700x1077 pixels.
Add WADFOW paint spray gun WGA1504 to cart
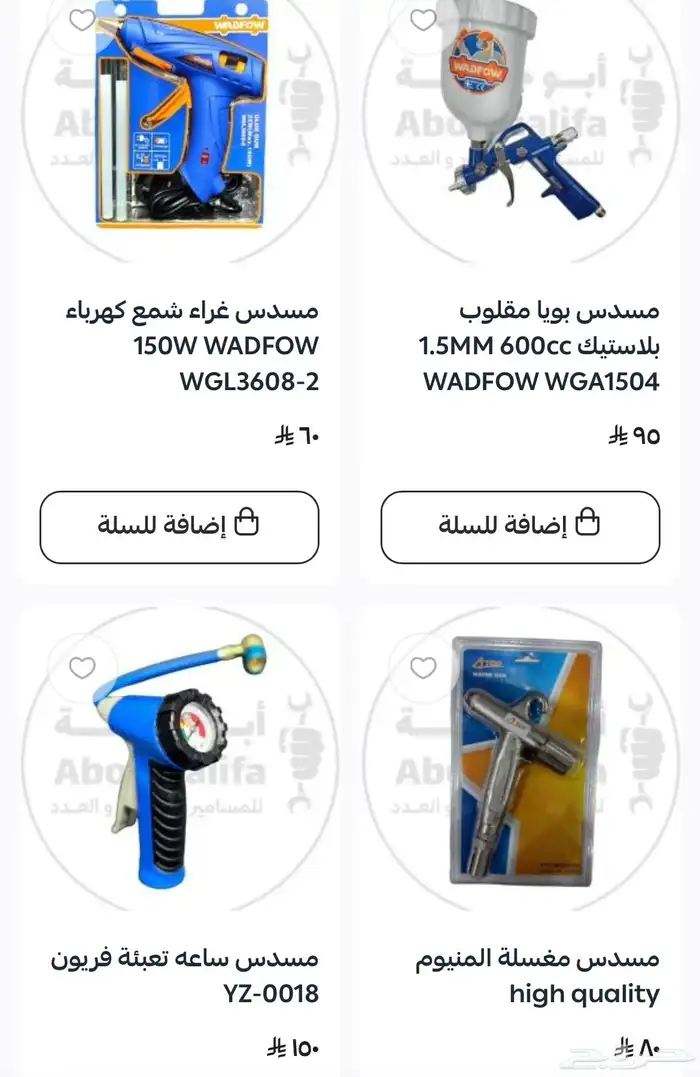(520, 526)
